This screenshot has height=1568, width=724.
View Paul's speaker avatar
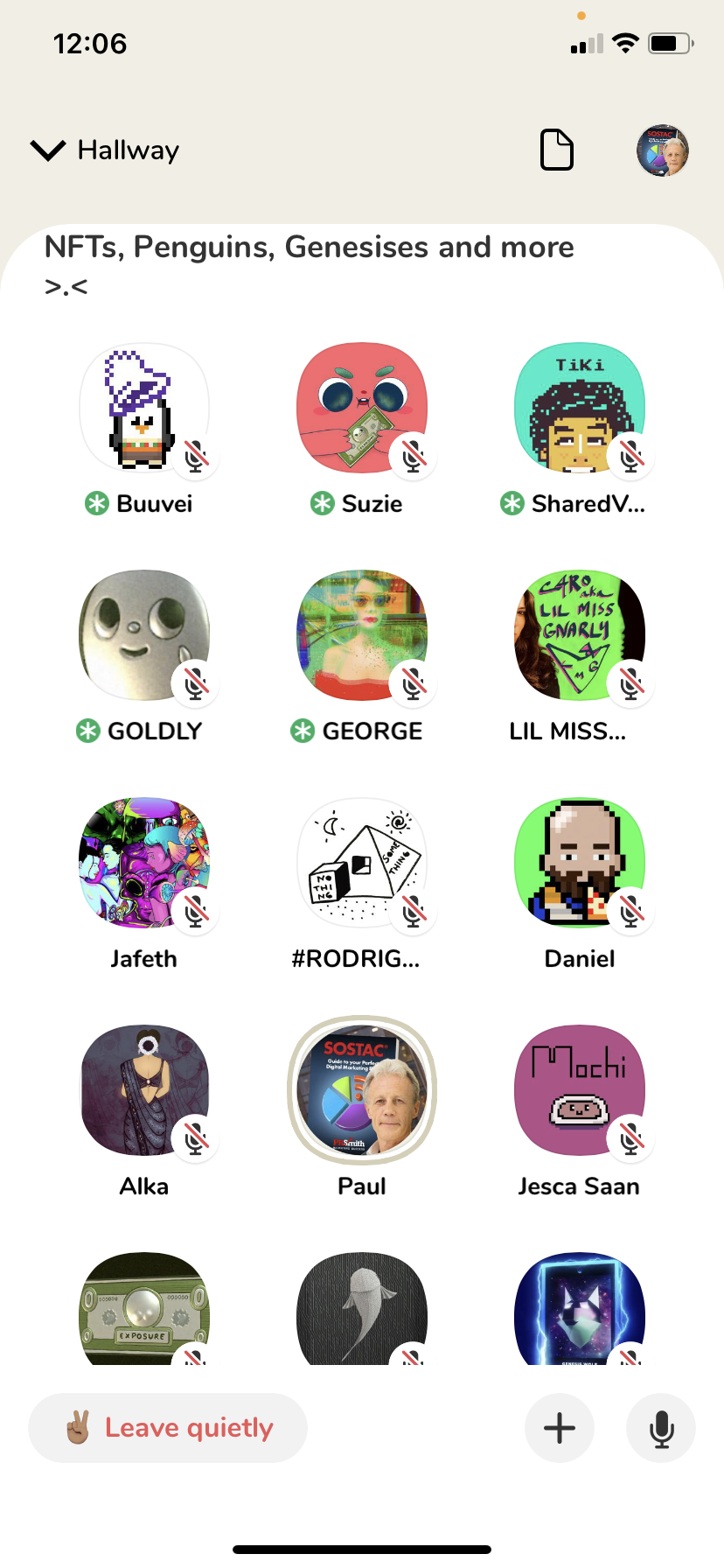(361, 1089)
